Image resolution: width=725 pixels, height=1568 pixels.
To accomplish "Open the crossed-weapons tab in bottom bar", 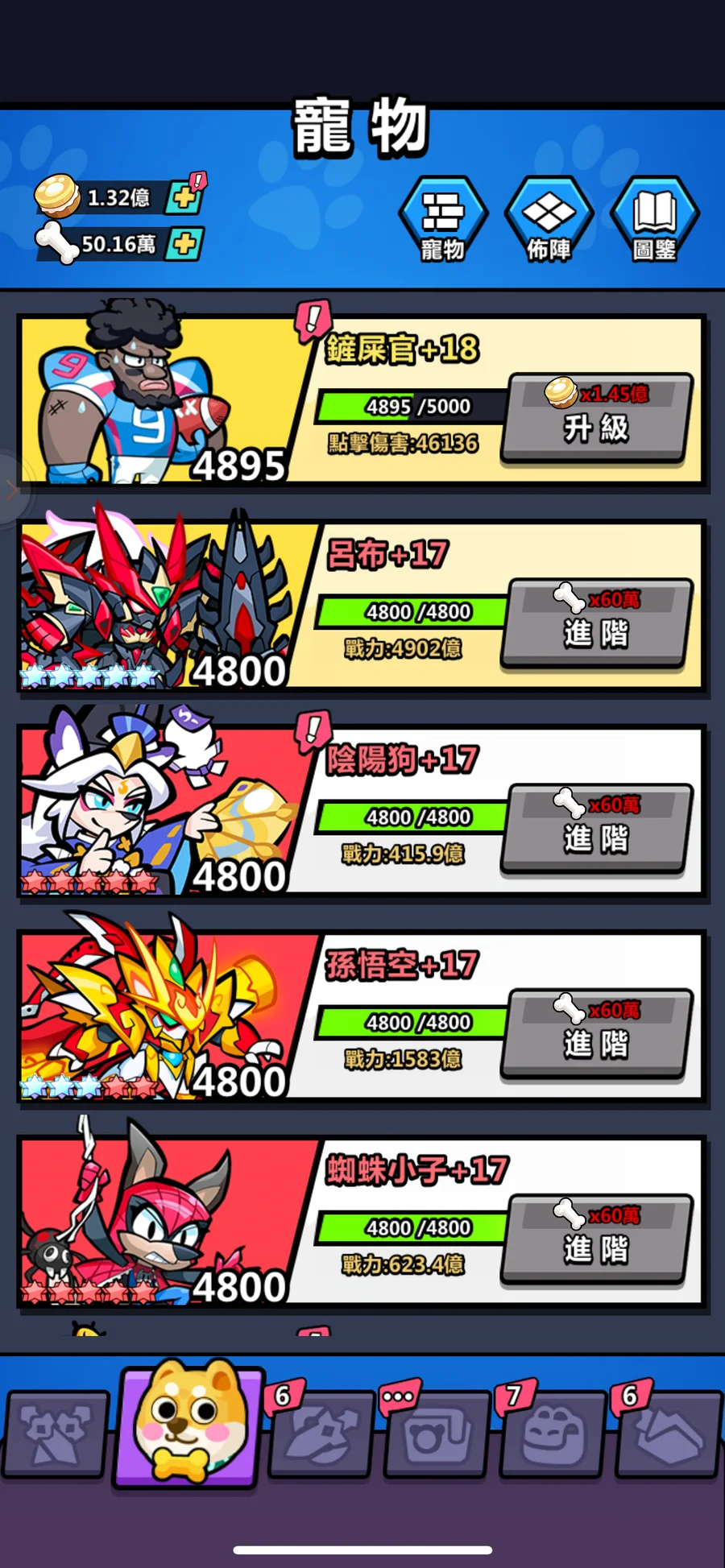I will click(55, 1434).
